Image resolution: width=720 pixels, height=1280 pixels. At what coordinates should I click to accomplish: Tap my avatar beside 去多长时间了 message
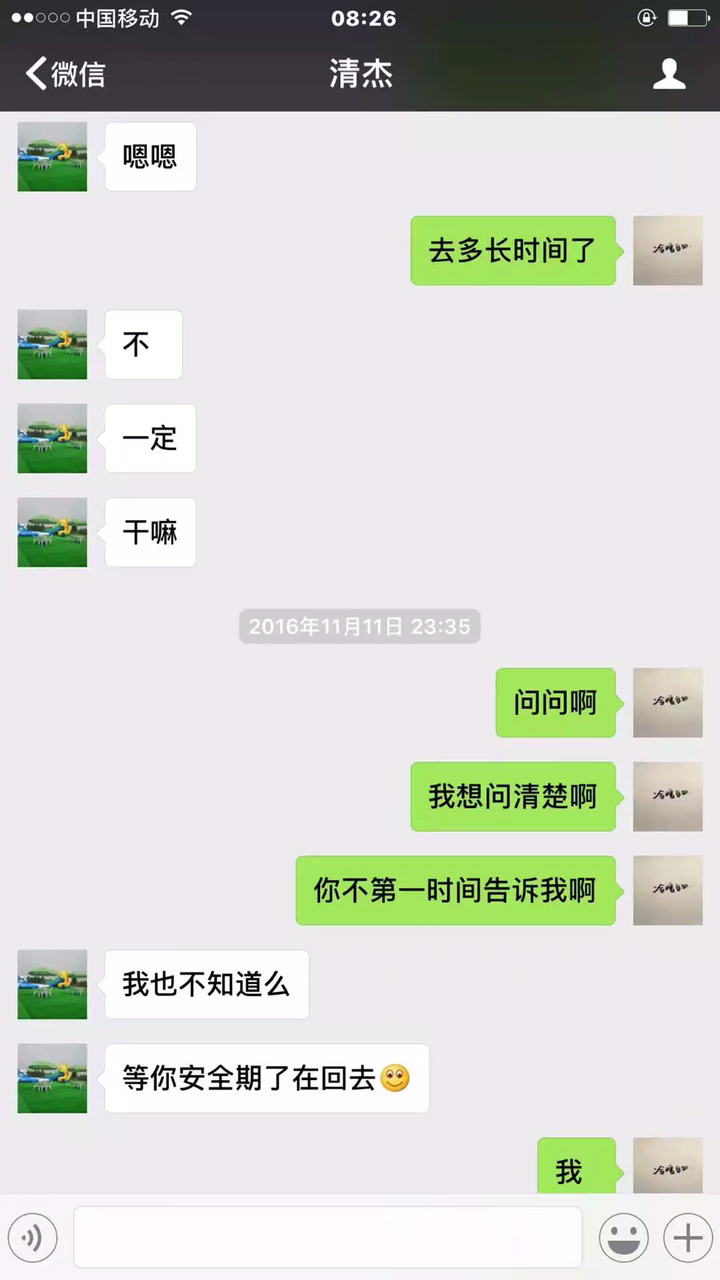point(667,251)
